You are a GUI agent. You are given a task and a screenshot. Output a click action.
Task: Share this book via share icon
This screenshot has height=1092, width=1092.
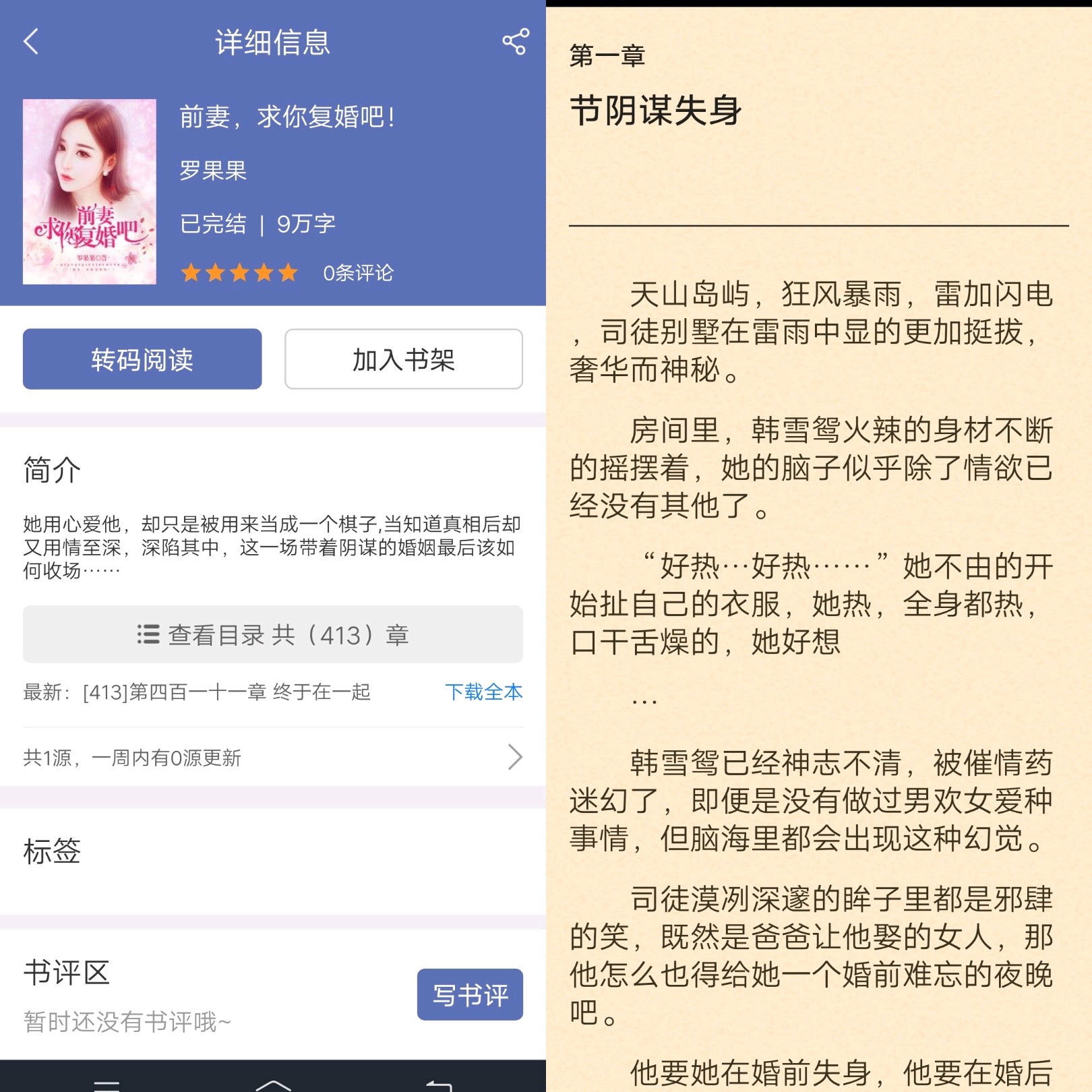pyautogui.click(x=515, y=42)
